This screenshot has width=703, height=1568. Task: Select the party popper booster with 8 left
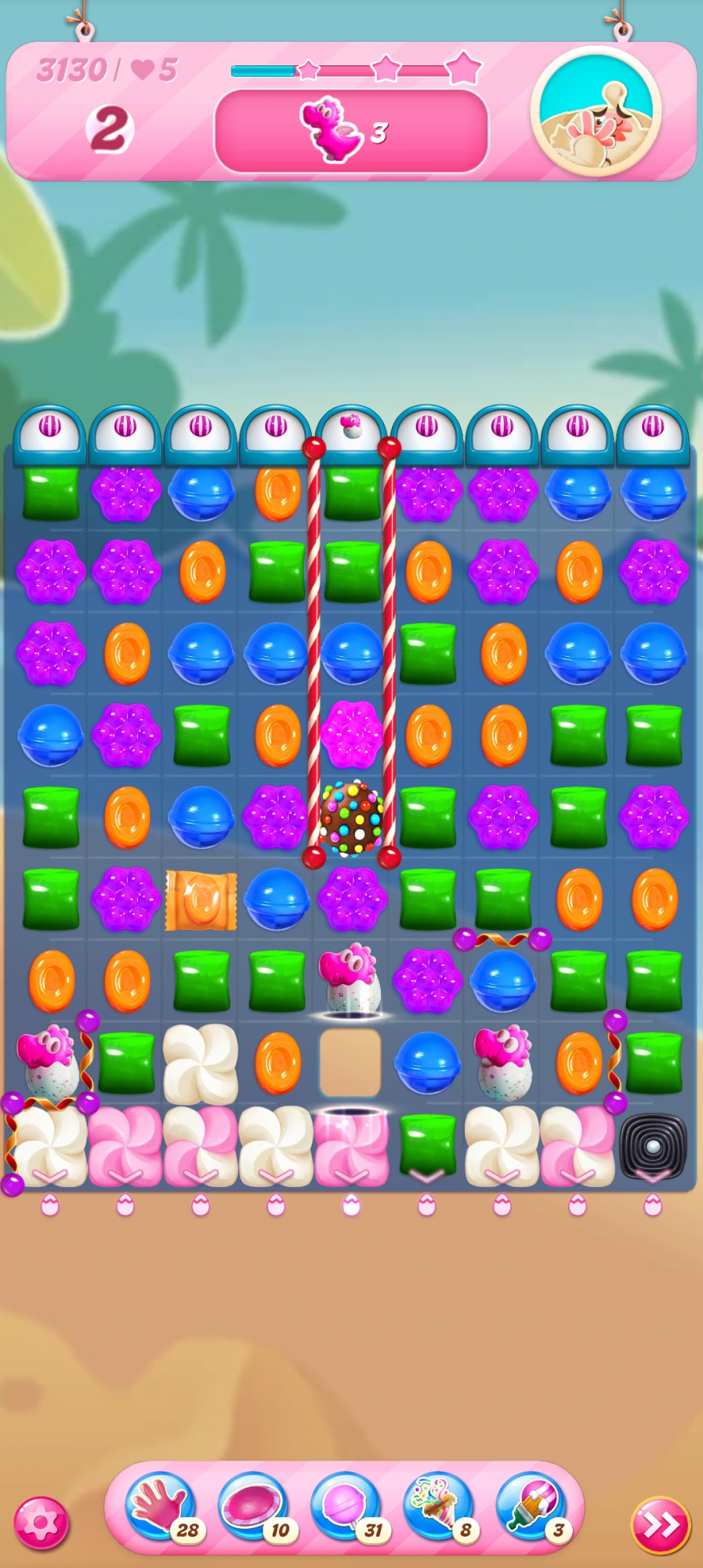[439, 1506]
